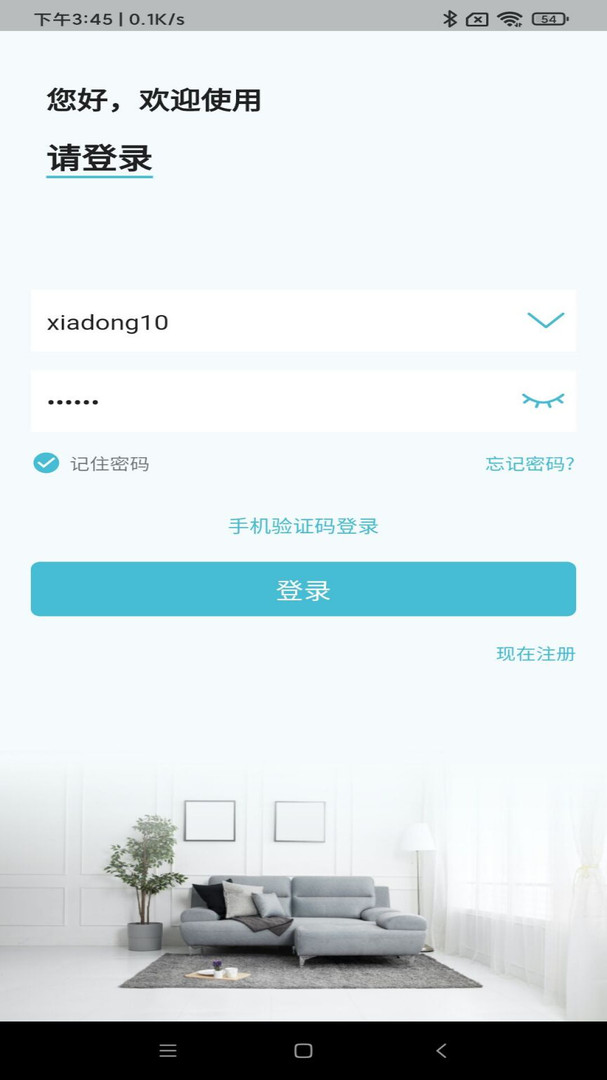
Task: Open recent apps from navigation bar
Action: pyautogui.click(x=168, y=1051)
